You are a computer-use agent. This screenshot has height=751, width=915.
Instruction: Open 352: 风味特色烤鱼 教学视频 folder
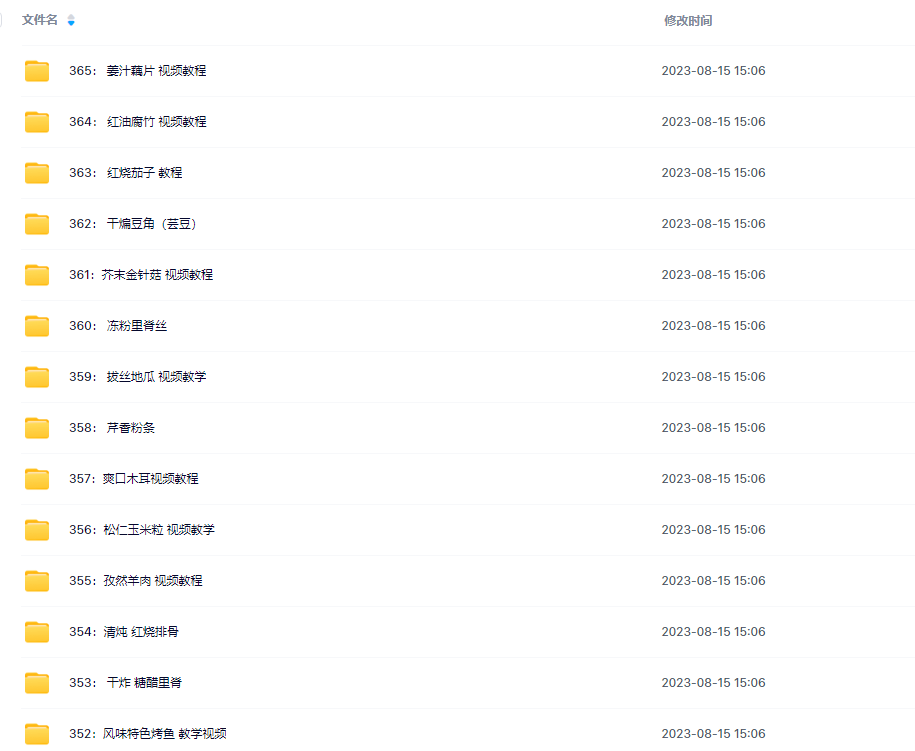pyautogui.click(x=147, y=734)
